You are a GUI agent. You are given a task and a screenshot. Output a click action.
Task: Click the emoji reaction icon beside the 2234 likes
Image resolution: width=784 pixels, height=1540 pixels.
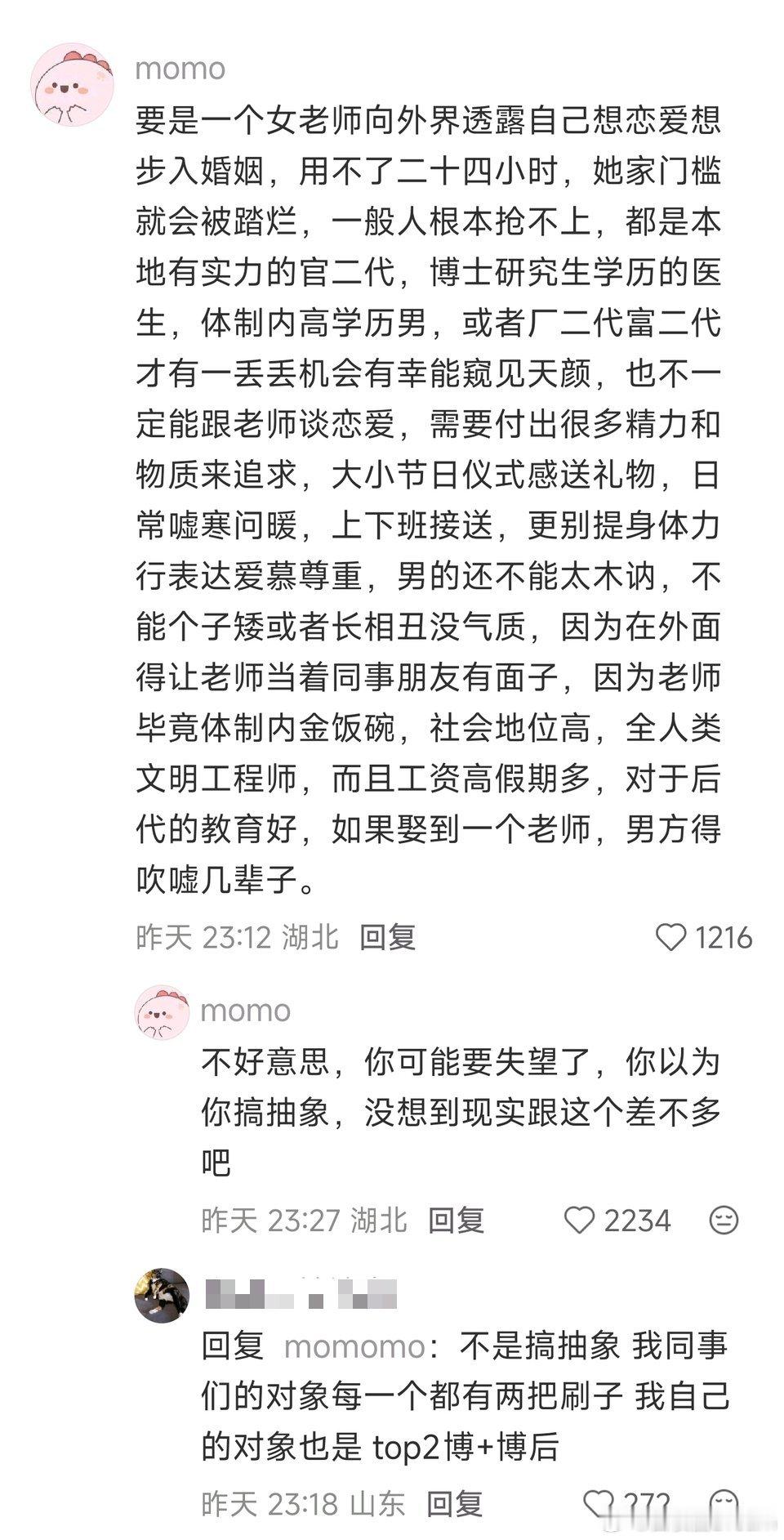722,1220
